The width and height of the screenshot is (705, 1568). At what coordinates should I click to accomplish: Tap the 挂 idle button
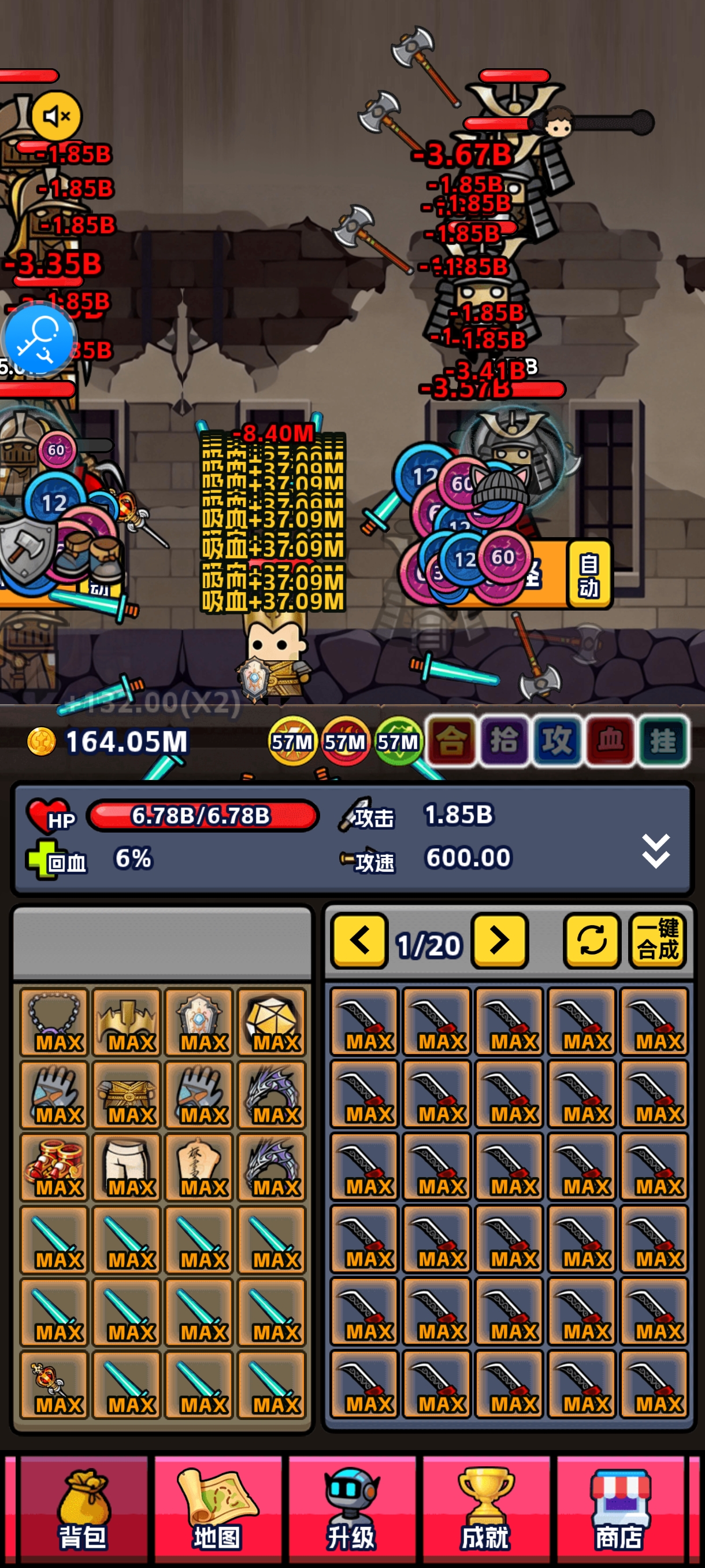pos(662,741)
